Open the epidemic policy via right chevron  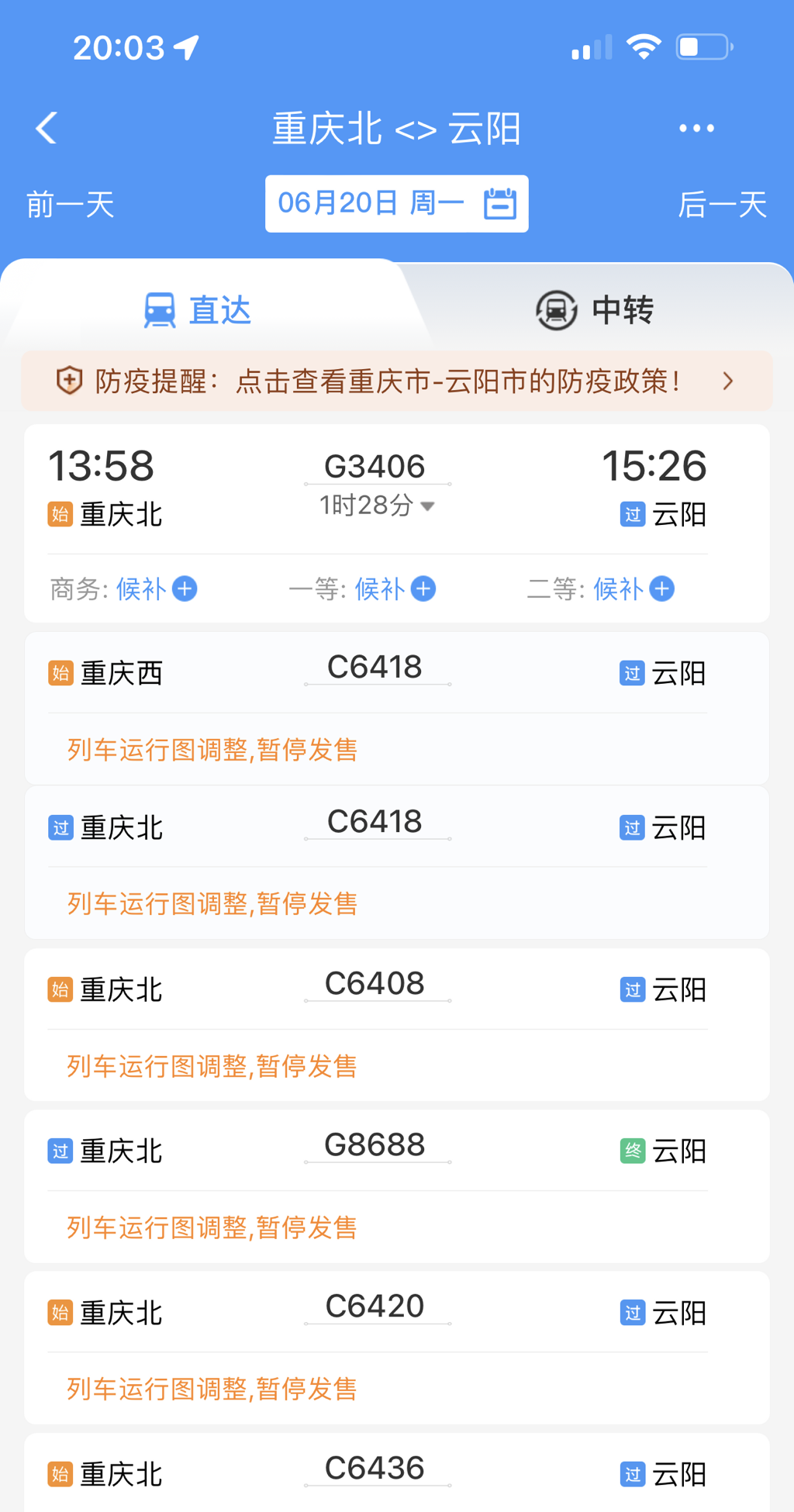(x=727, y=381)
